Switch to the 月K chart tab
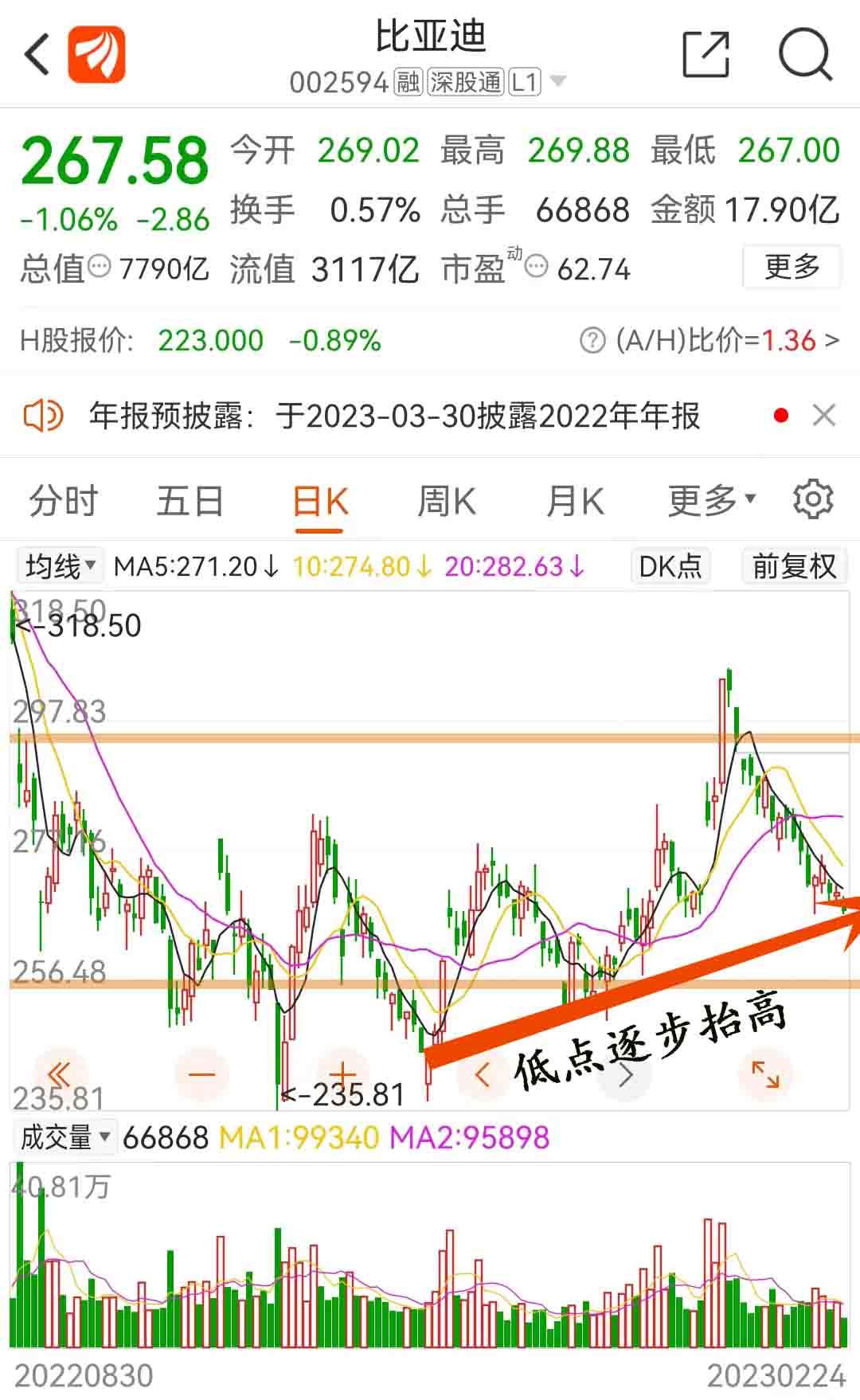This screenshot has width=860, height=1400. pos(575,502)
